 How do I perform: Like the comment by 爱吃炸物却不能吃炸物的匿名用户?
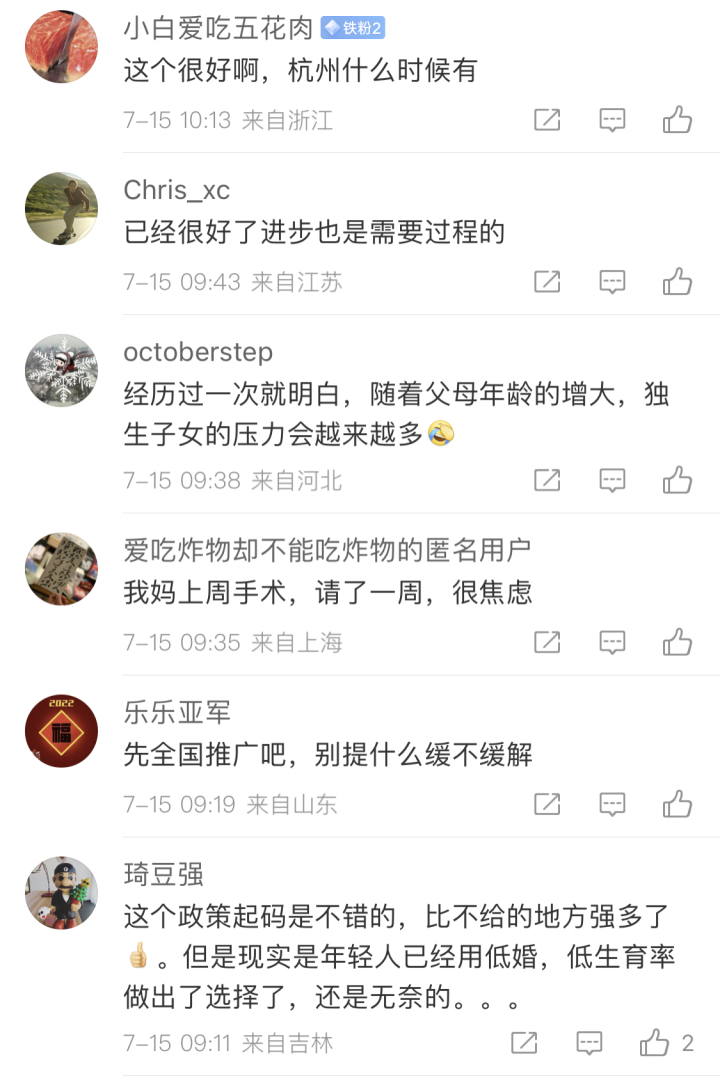pyautogui.click(x=677, y=641)
